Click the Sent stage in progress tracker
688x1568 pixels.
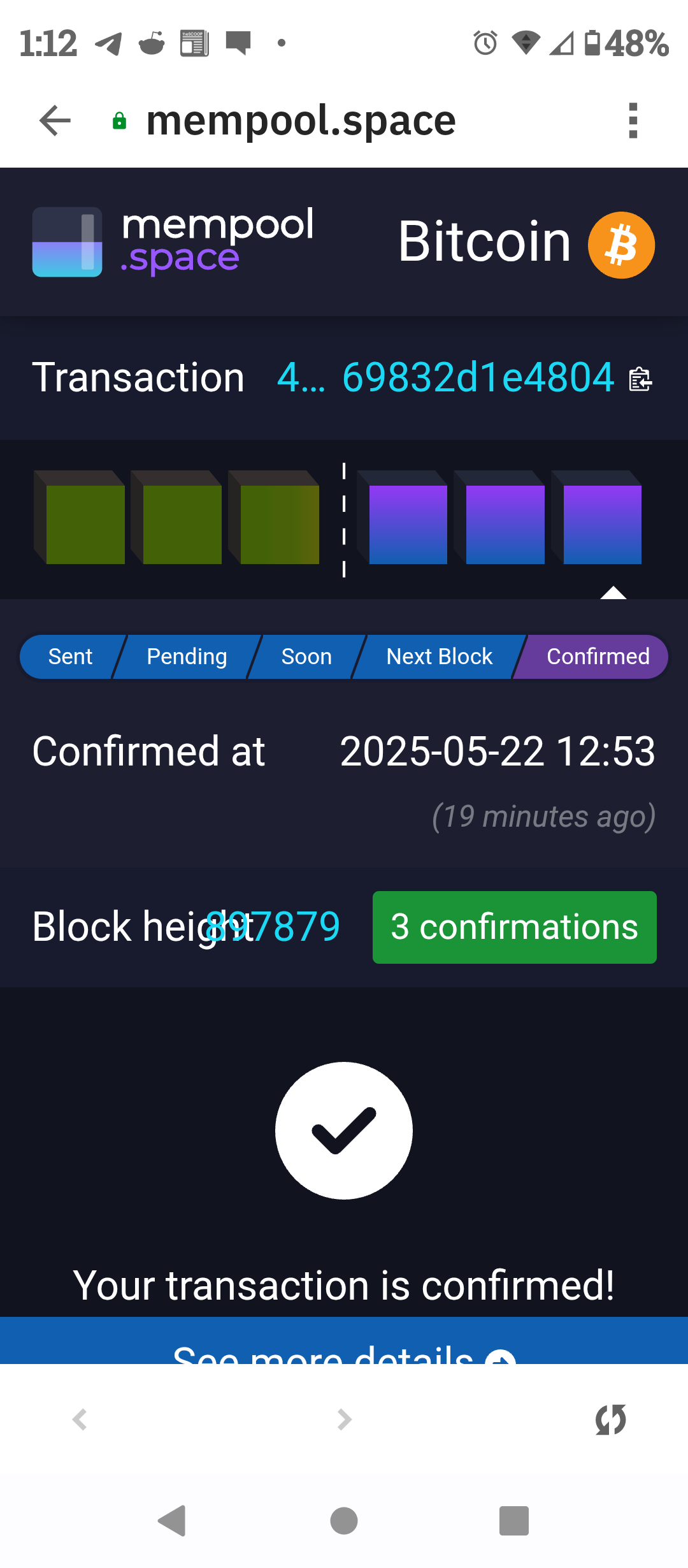click(x=70, y=656)
